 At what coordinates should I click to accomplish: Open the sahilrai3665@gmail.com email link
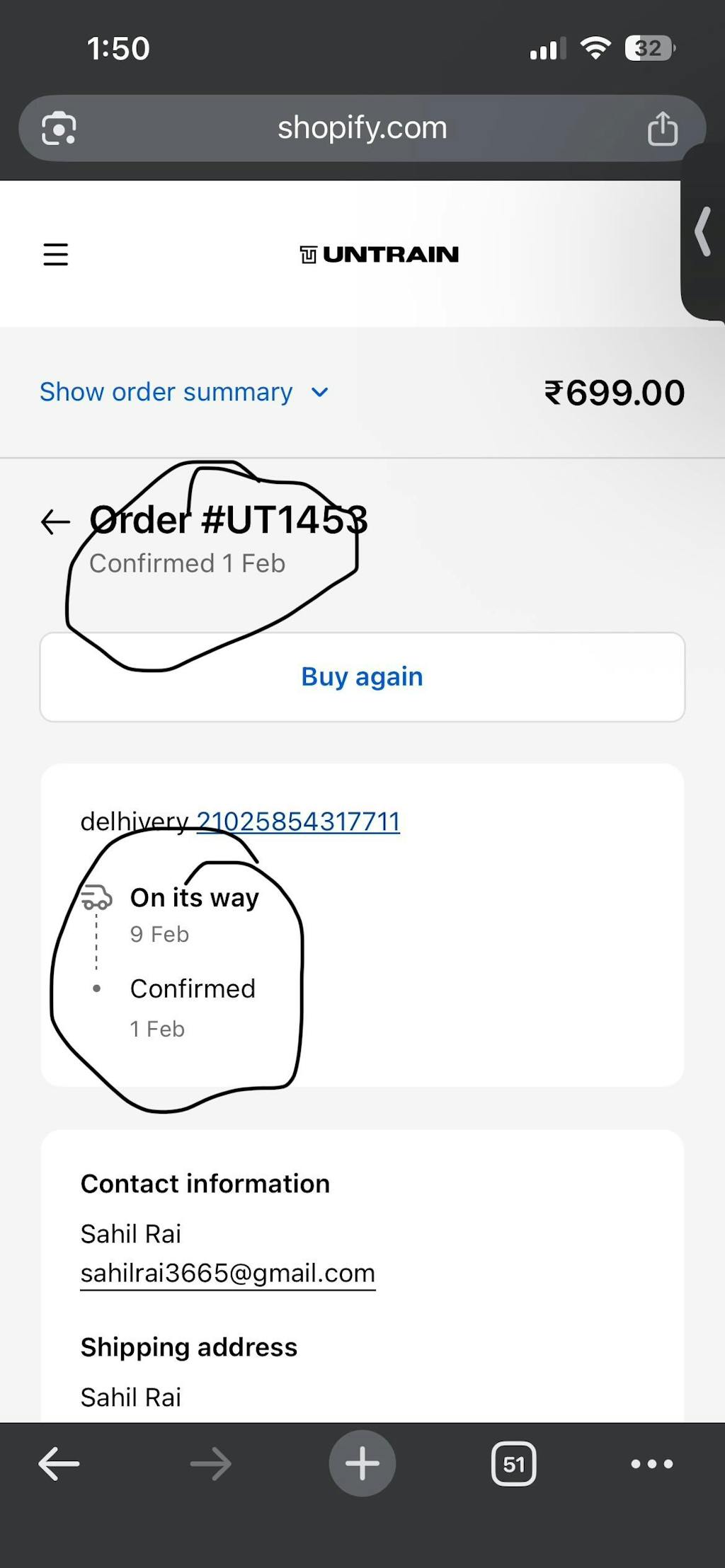click(227, 1273)
